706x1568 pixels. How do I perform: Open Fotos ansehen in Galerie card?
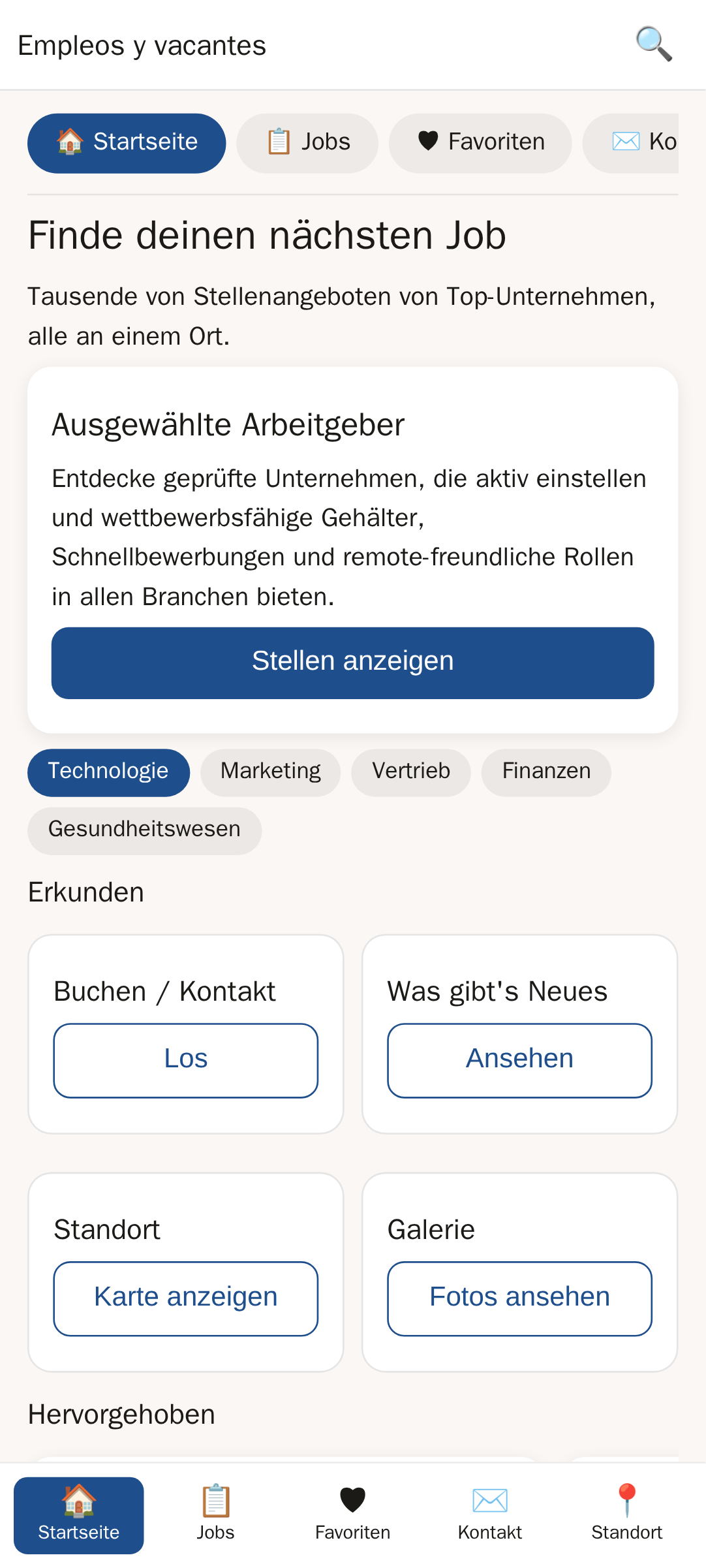tap(519, 1298)
